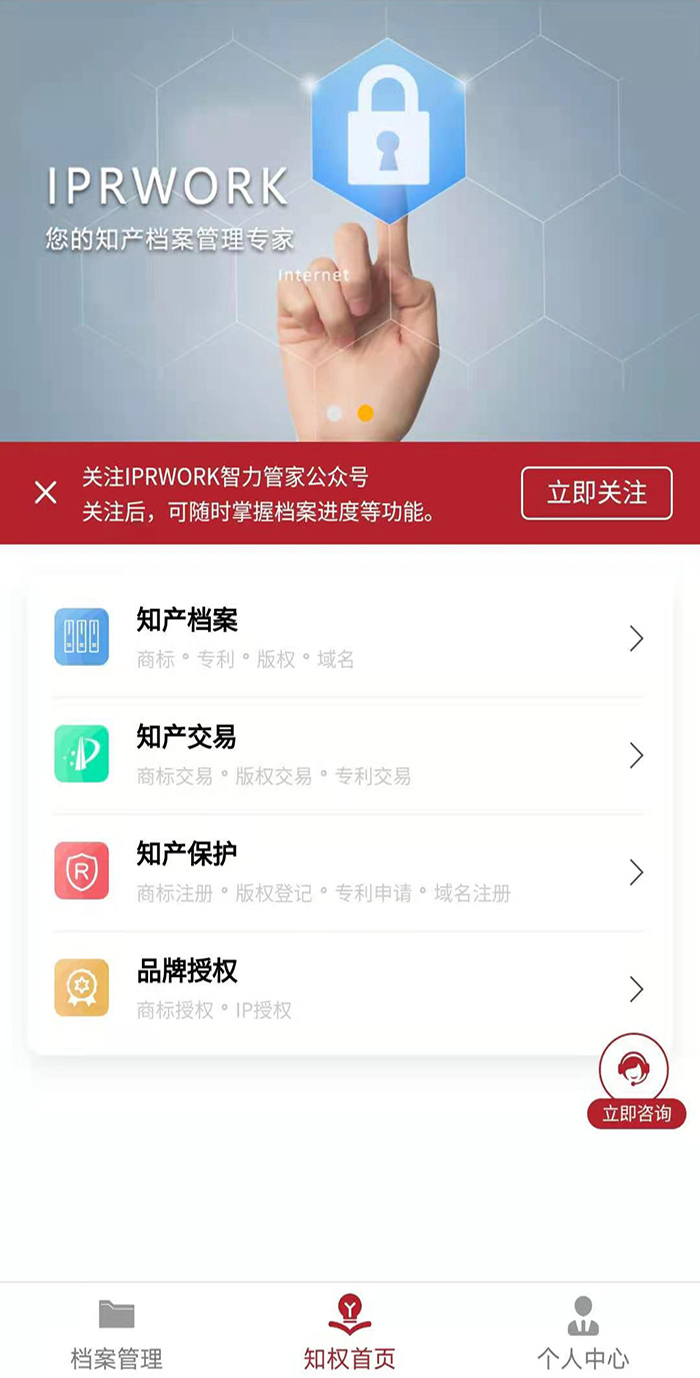The height and width of the screenshot is (1378, 700).
Task: Open the 知产保护 row
Action: click(349, 872)
